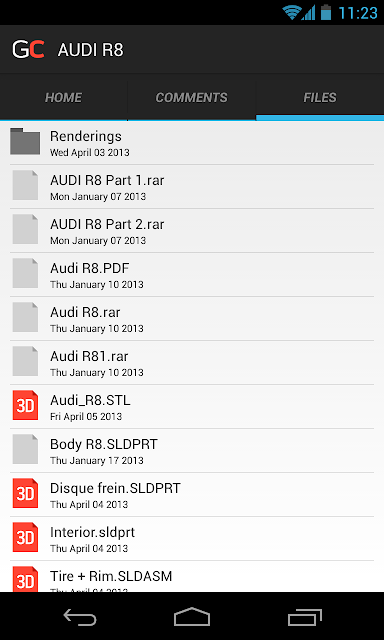The image size is (384, 640).
Task: Tap the GC logo in the app bar
Action: point(28,49)
